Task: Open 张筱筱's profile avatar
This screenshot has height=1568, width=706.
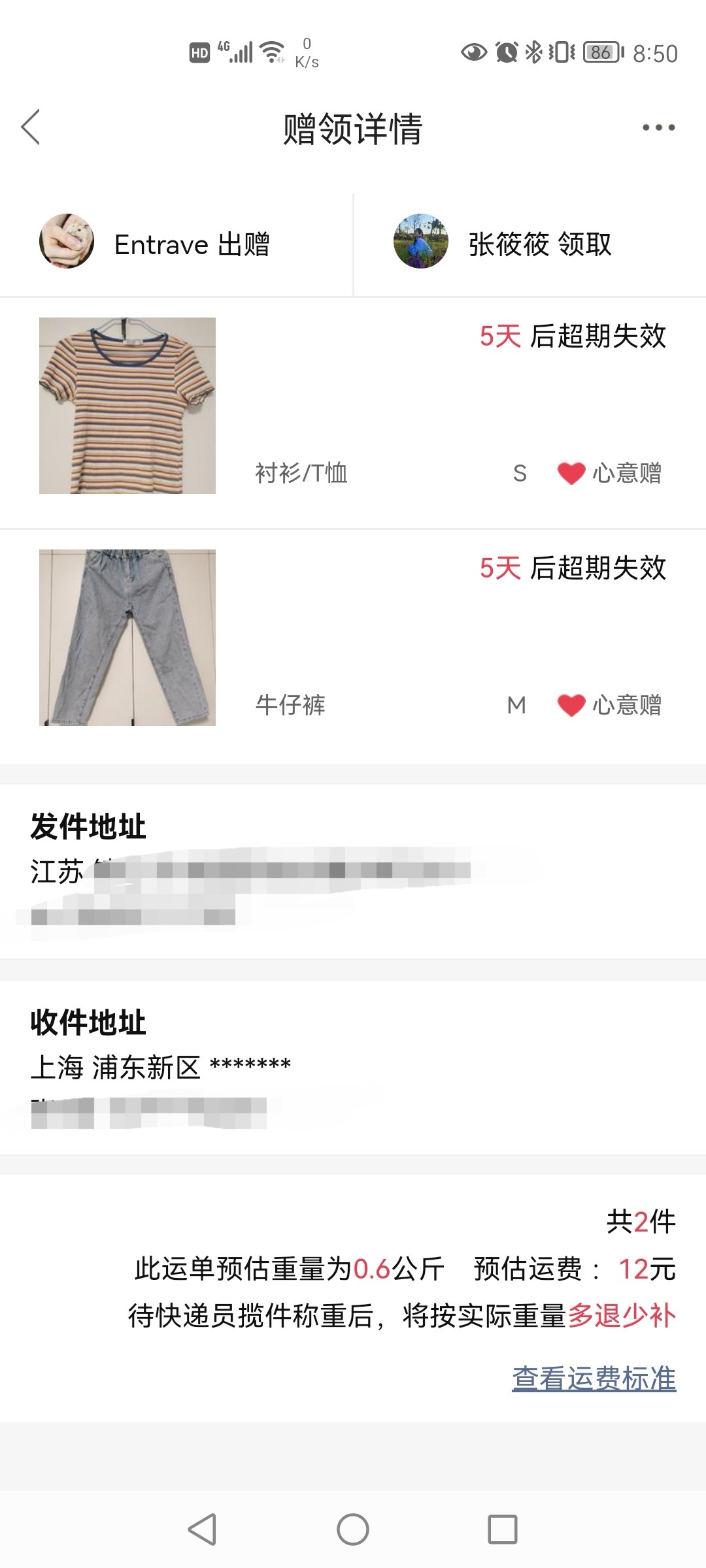Action: [421, 241]
